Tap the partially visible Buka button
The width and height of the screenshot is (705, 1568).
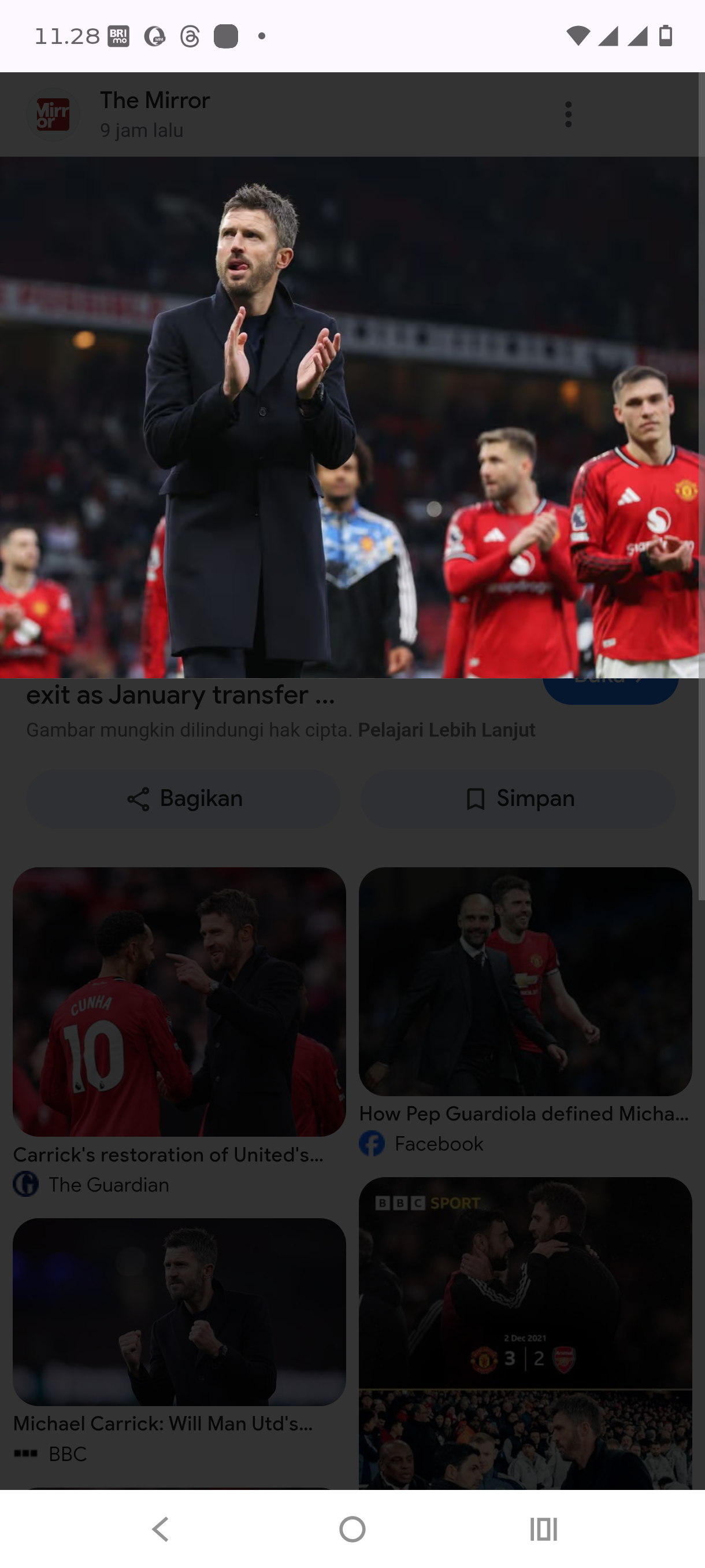611,685
